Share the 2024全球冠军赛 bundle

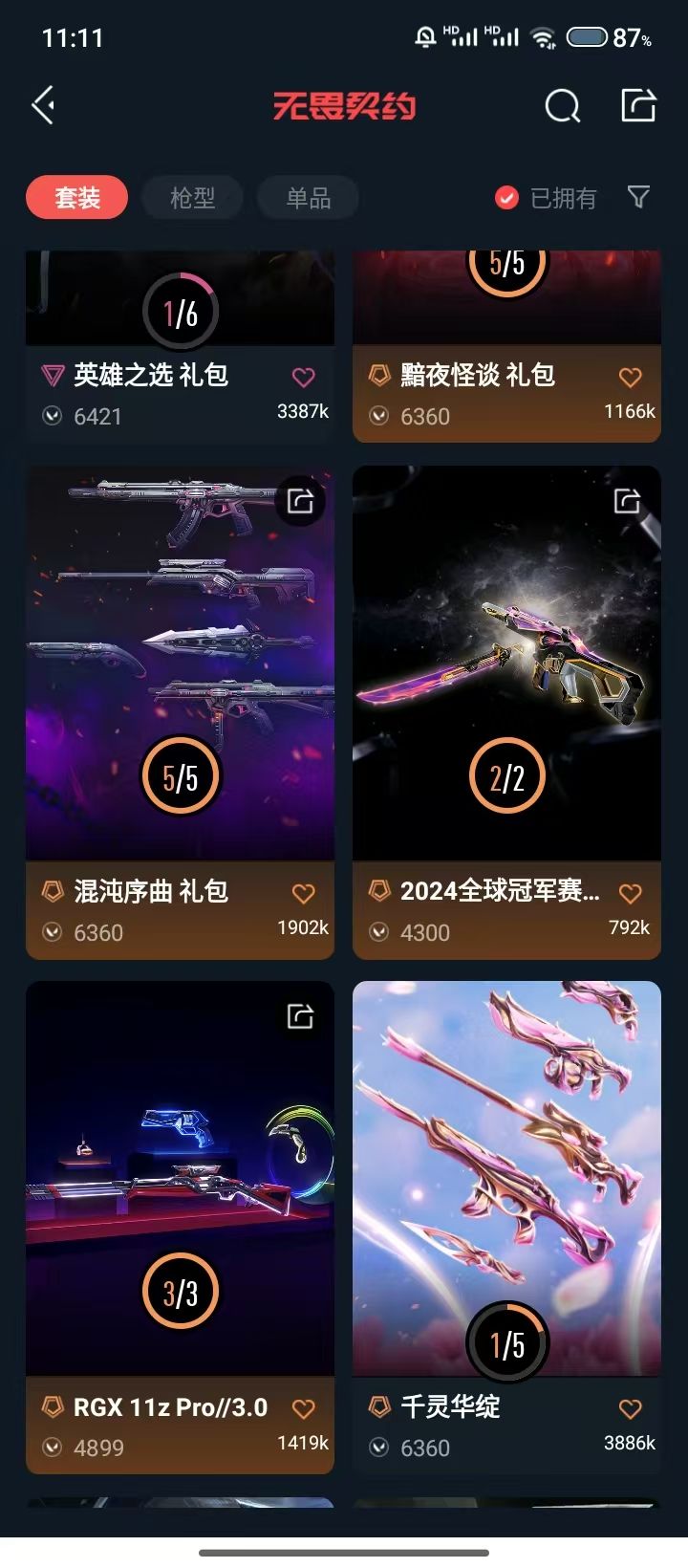pyautogui.click(x=627, y=501)
